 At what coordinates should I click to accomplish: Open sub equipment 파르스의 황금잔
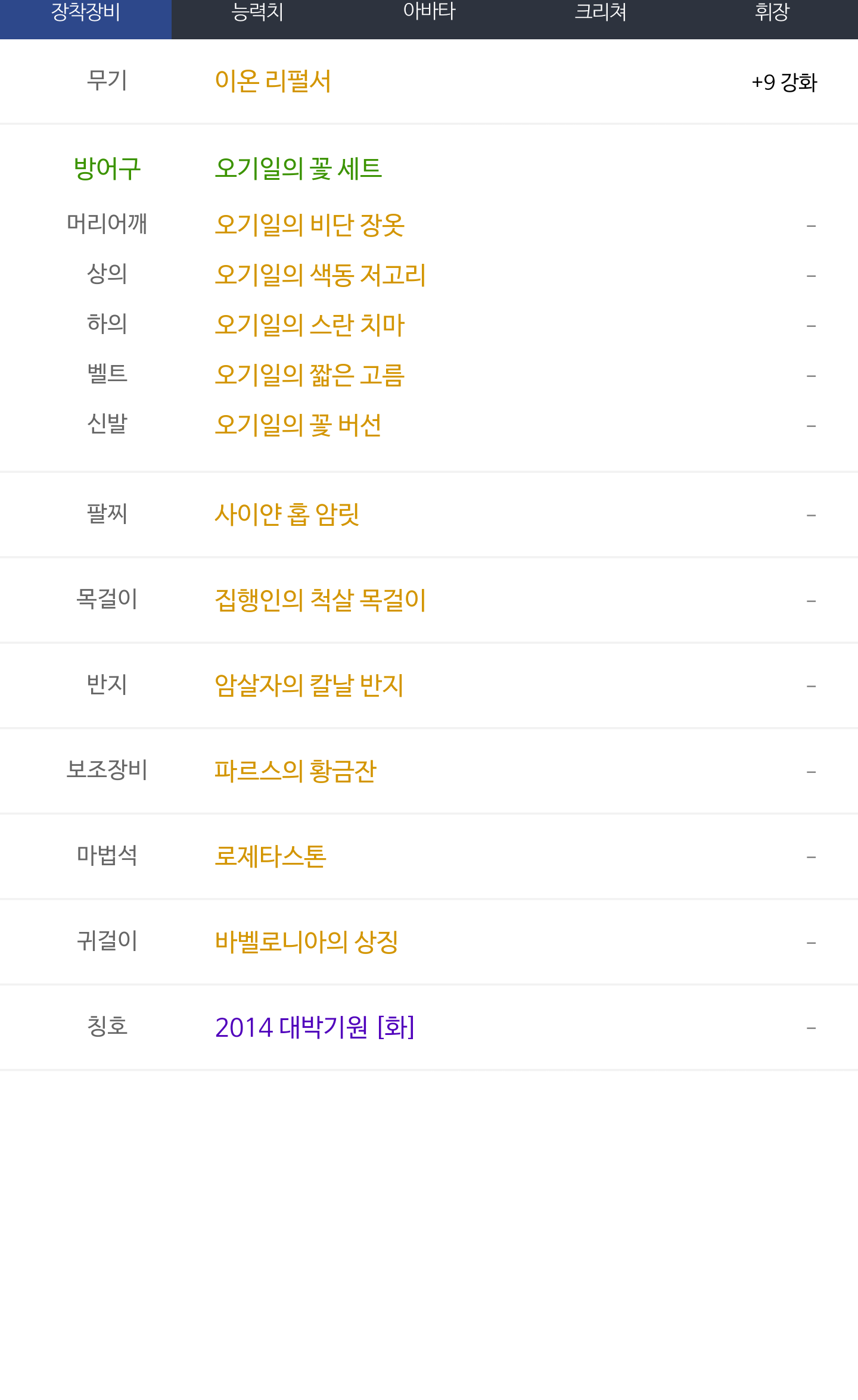(x=295, y=771)
